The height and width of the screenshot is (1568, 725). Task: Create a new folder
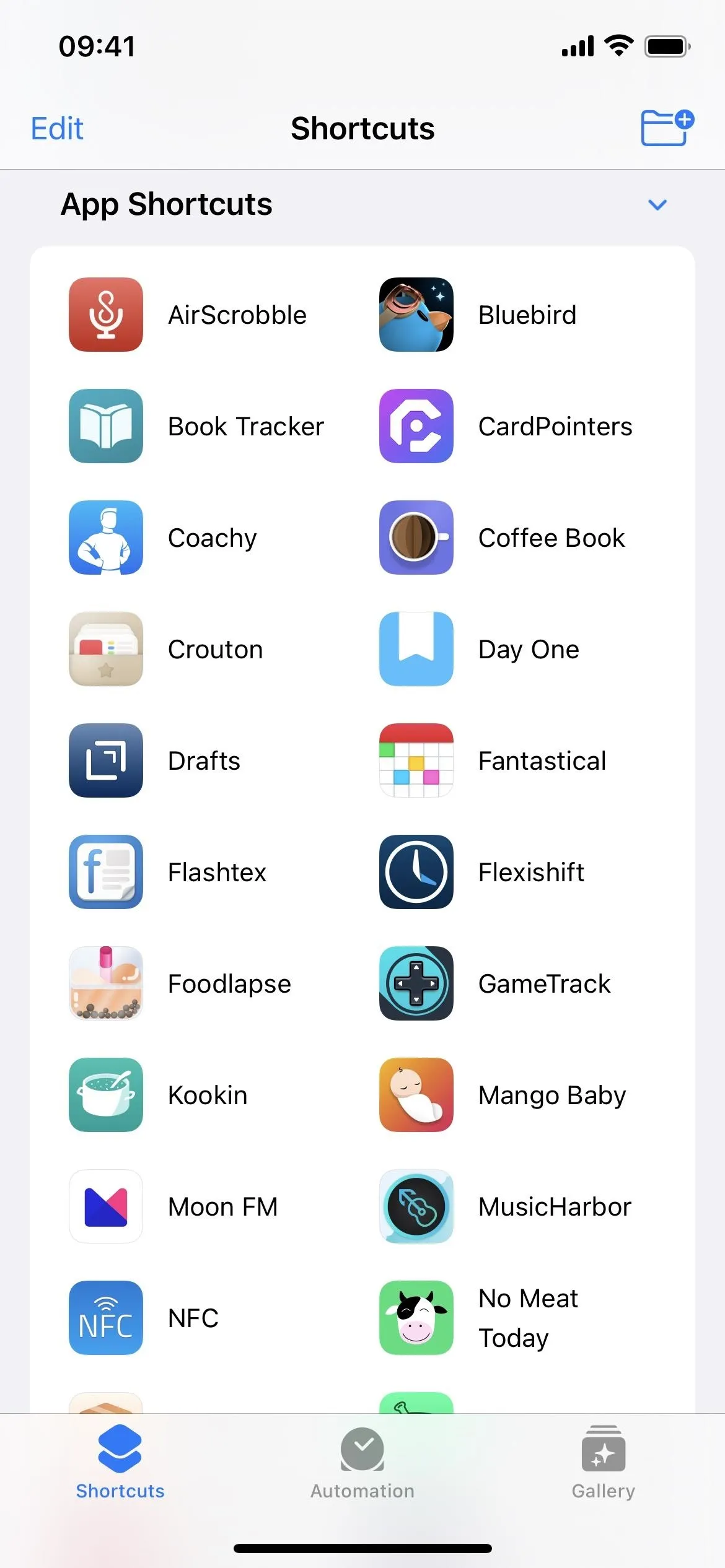667,128
